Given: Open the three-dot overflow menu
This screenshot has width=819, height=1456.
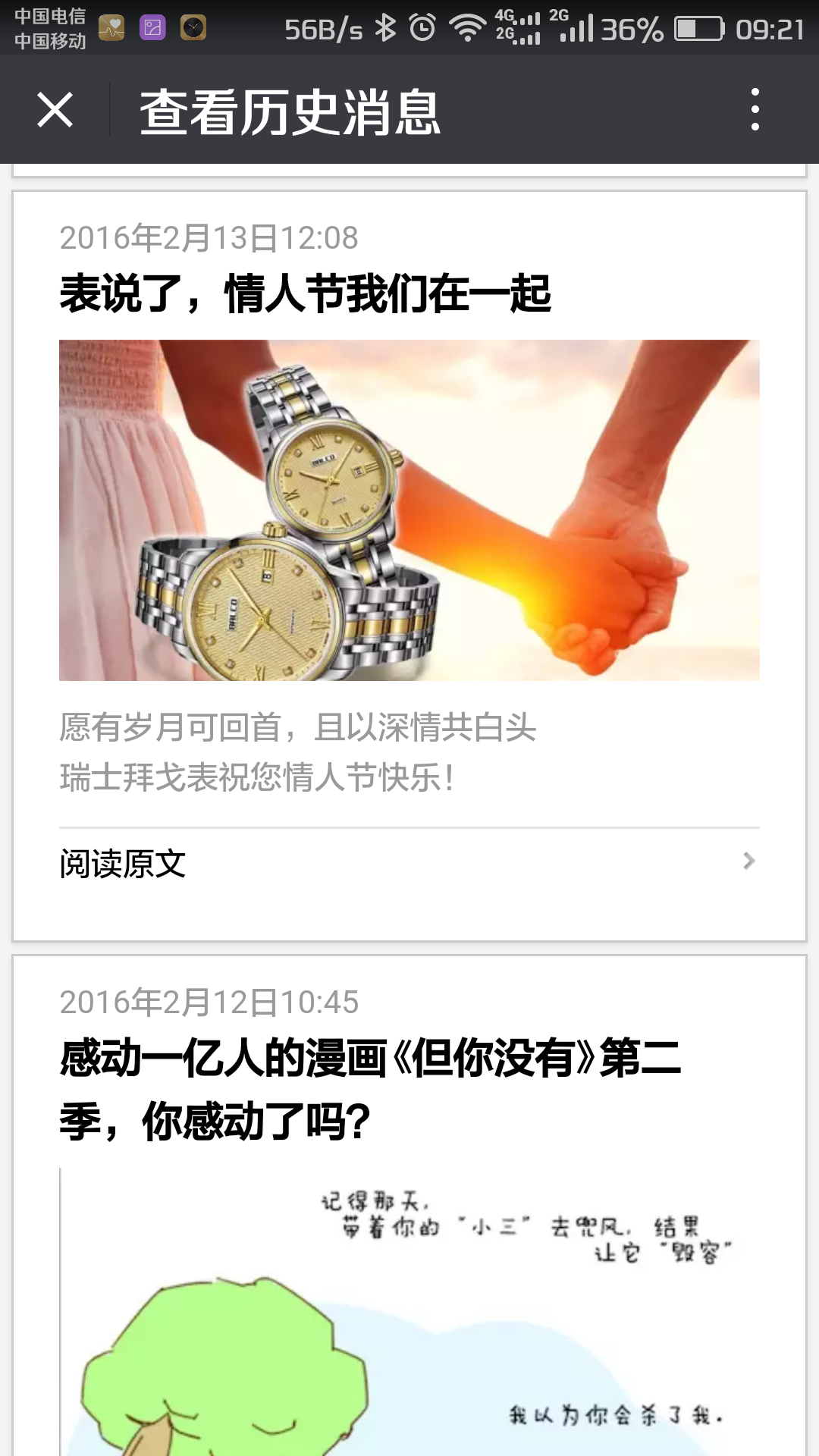Looking at the screenshot, I should 755,110.
